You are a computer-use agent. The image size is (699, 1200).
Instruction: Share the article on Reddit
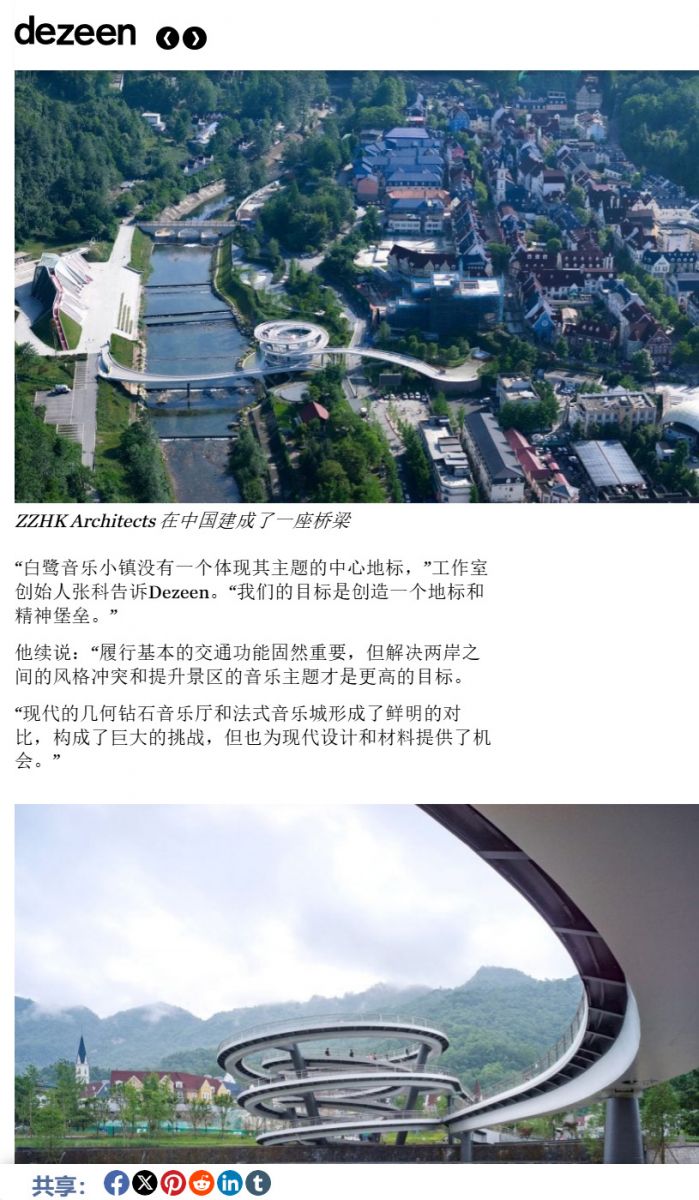[201, 1184]
